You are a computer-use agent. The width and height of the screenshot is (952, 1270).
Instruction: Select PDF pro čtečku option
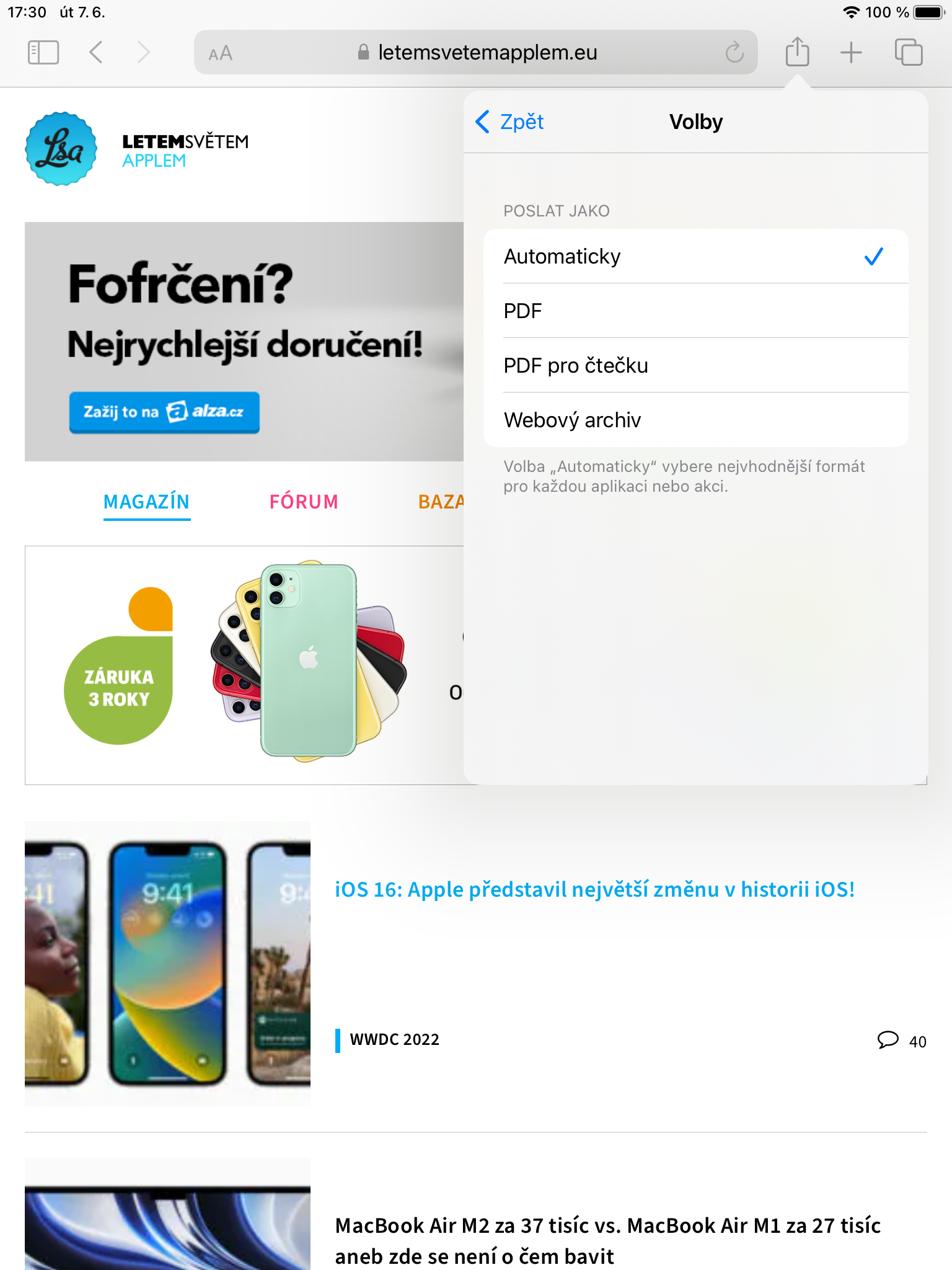click(695, 365)
